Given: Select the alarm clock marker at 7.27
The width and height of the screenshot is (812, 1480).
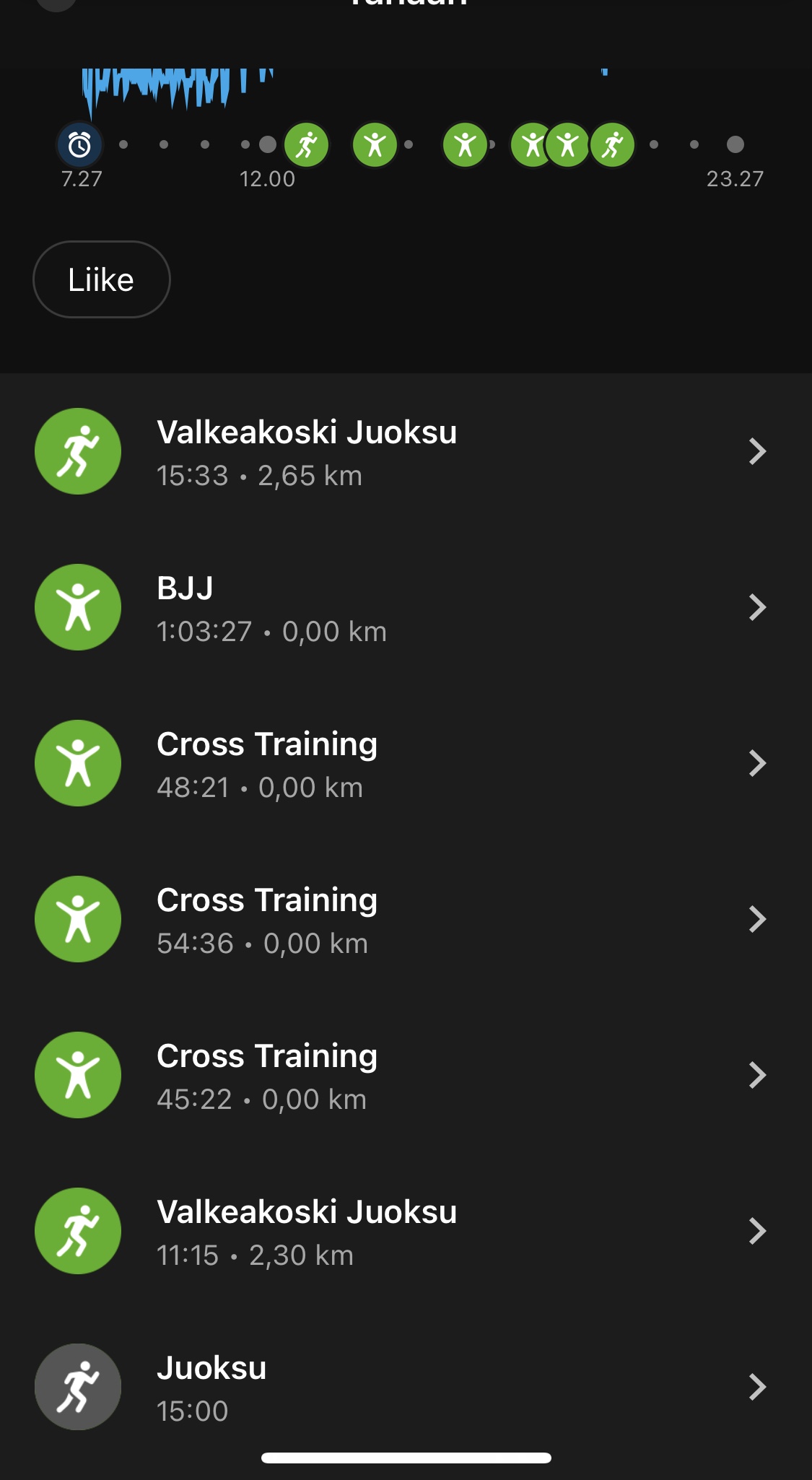Looking at the screenshot, I should [79, 145].
